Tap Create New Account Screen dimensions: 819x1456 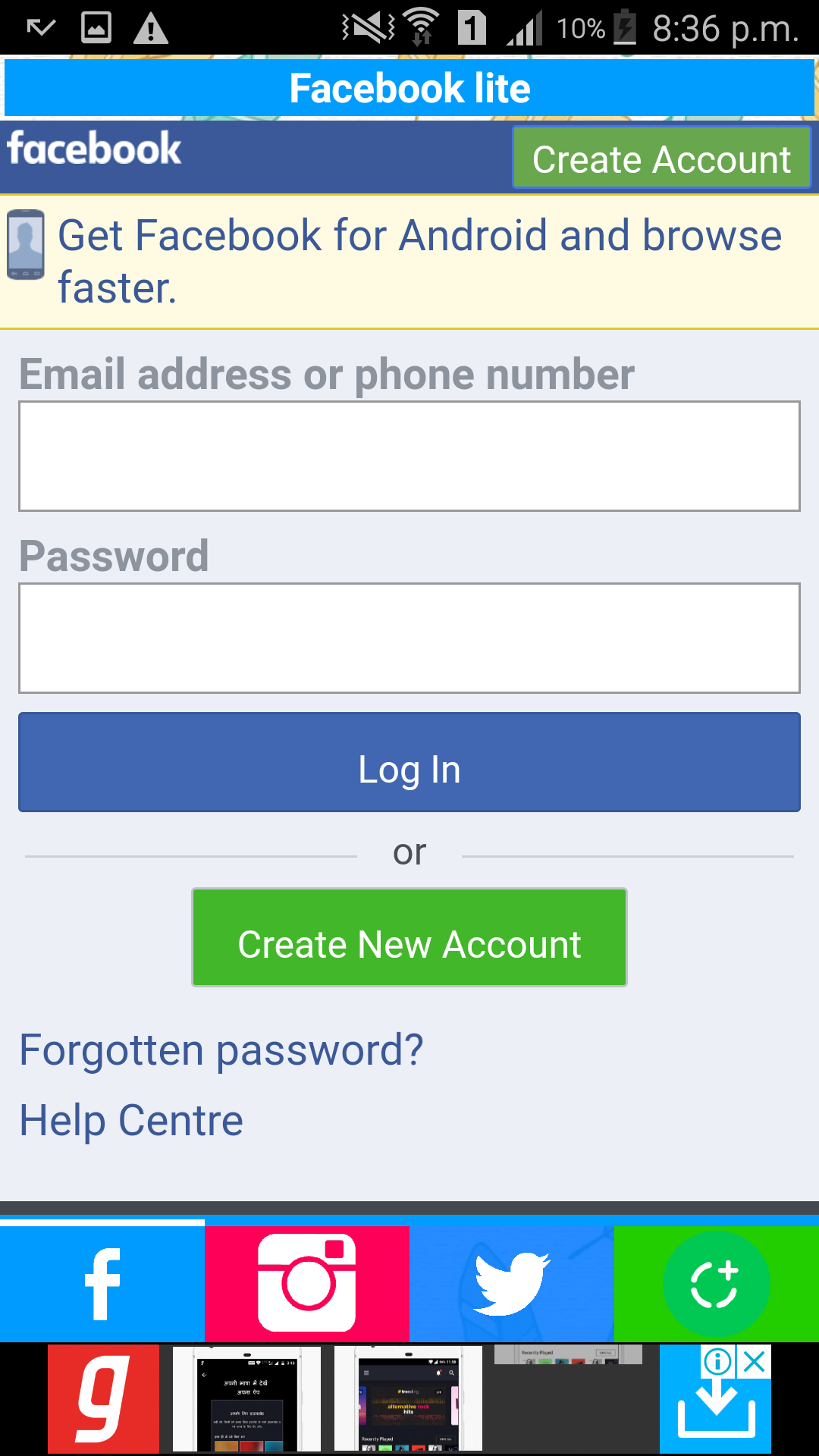click(409, 937)
